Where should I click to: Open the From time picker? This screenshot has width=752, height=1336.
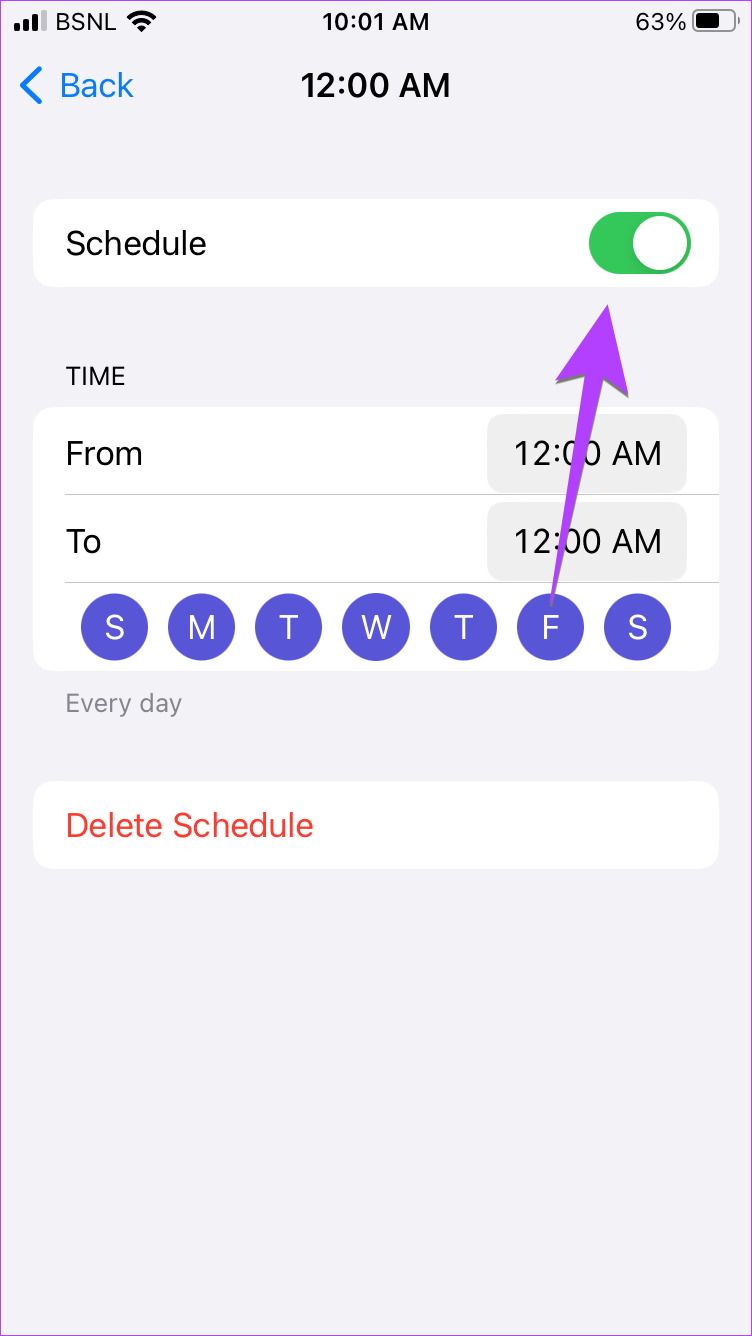(586, 453)
